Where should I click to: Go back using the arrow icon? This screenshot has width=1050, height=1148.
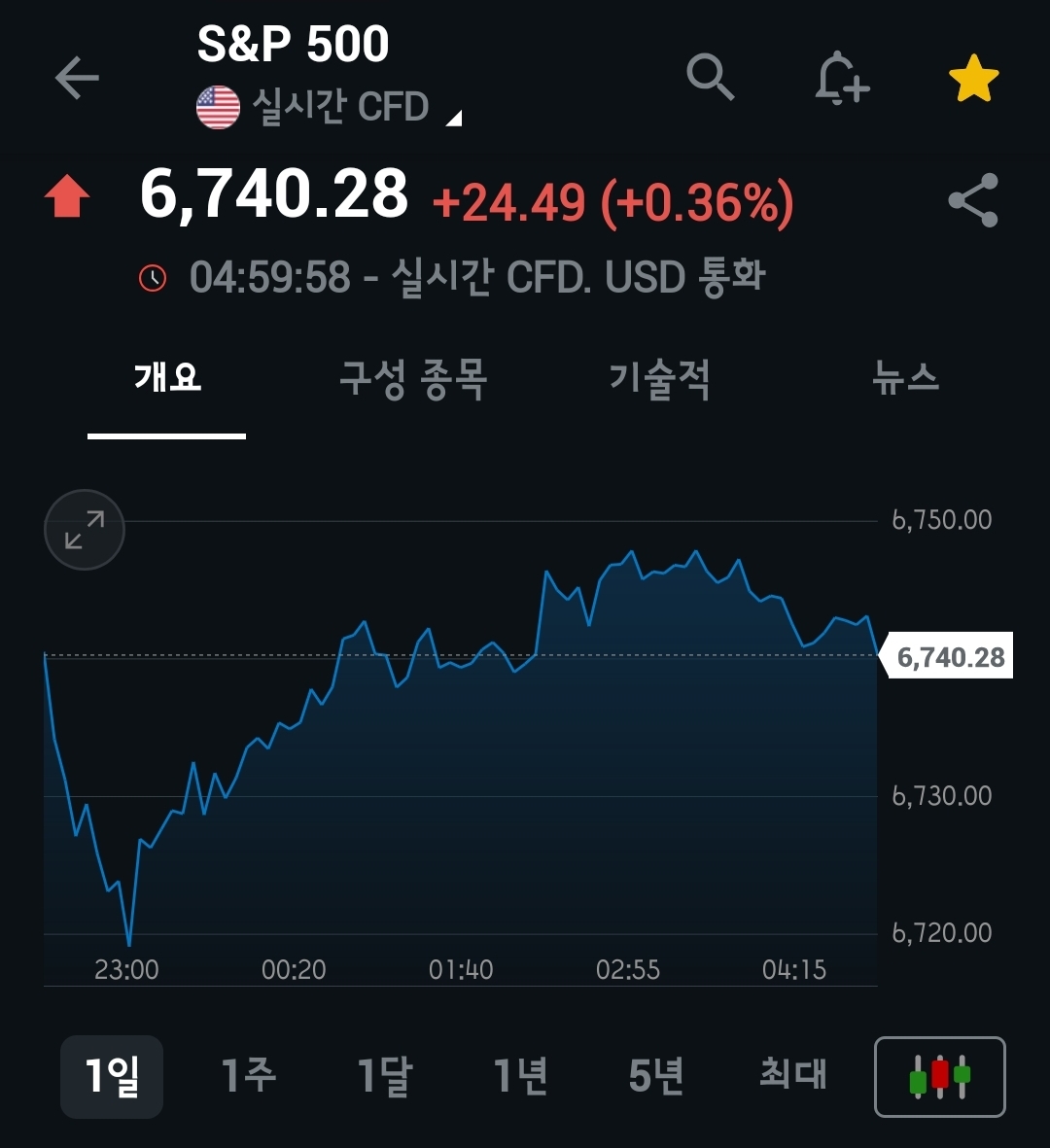77,79
